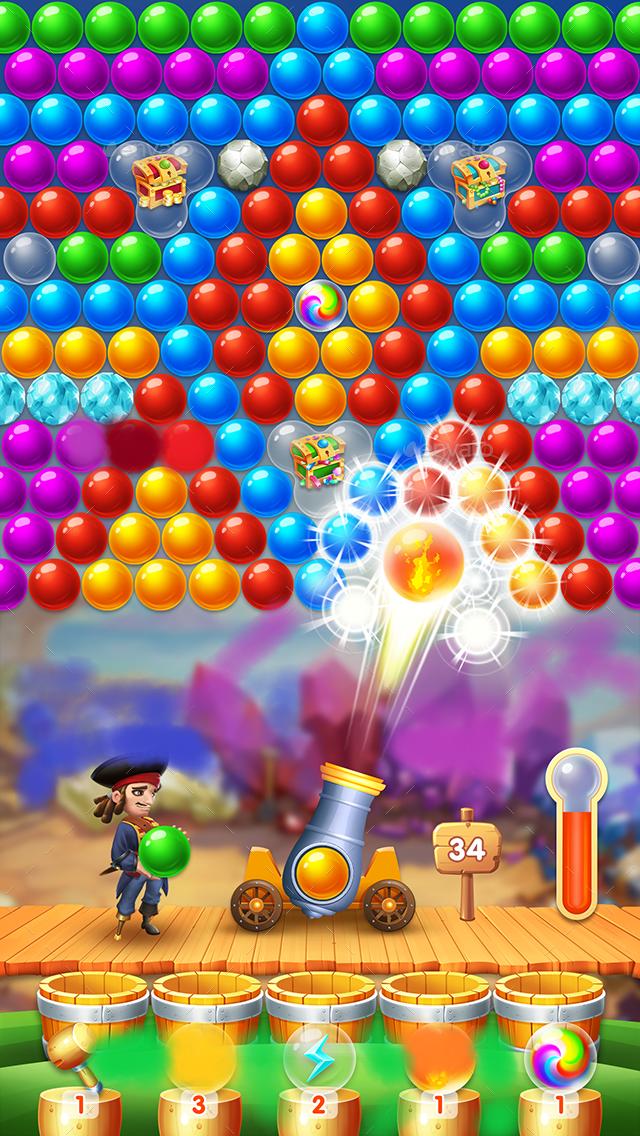Swap to the pirate's green bubble

pos(165,851)
